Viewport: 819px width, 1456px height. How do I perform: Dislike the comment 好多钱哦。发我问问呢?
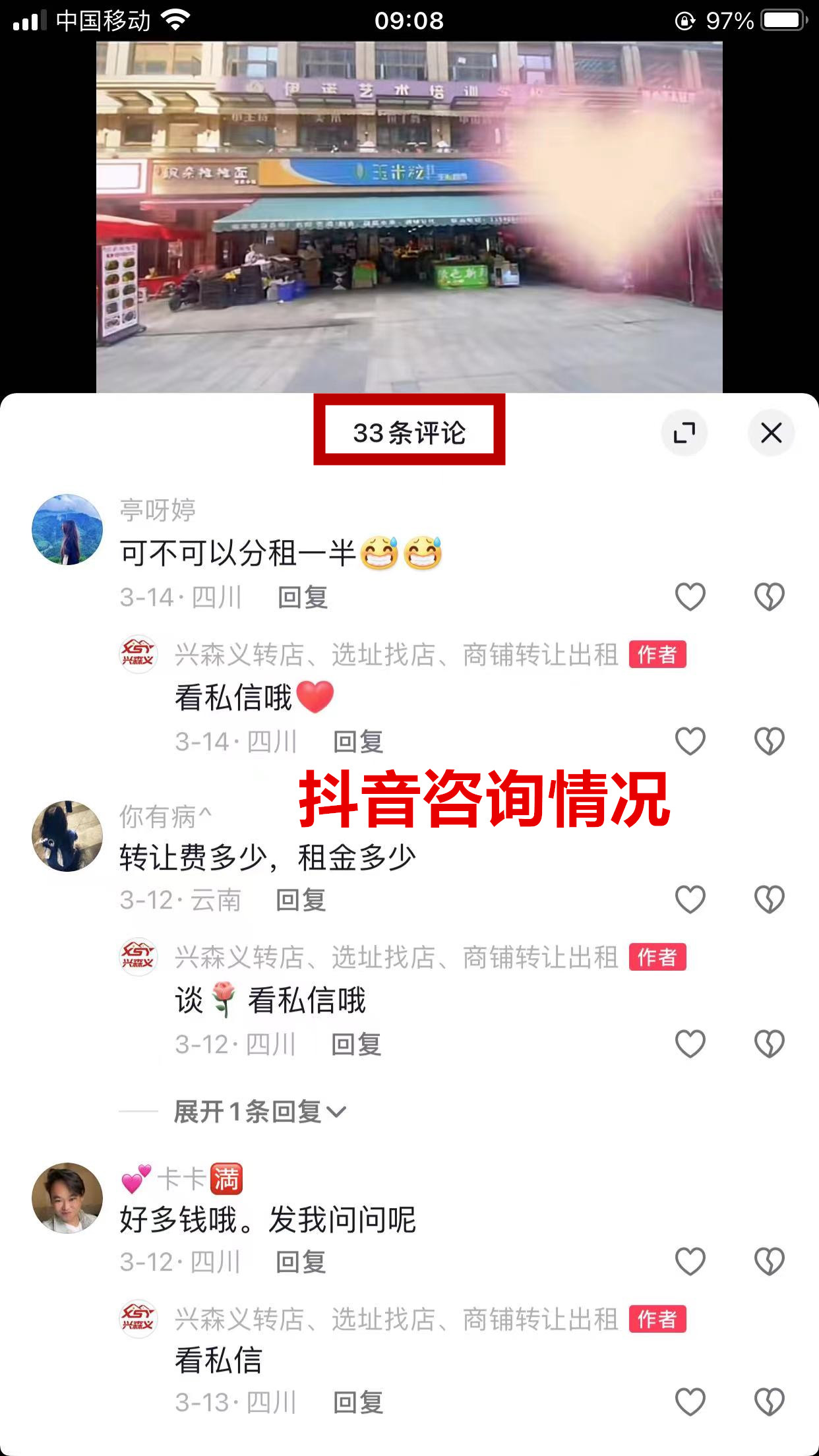769,1261
